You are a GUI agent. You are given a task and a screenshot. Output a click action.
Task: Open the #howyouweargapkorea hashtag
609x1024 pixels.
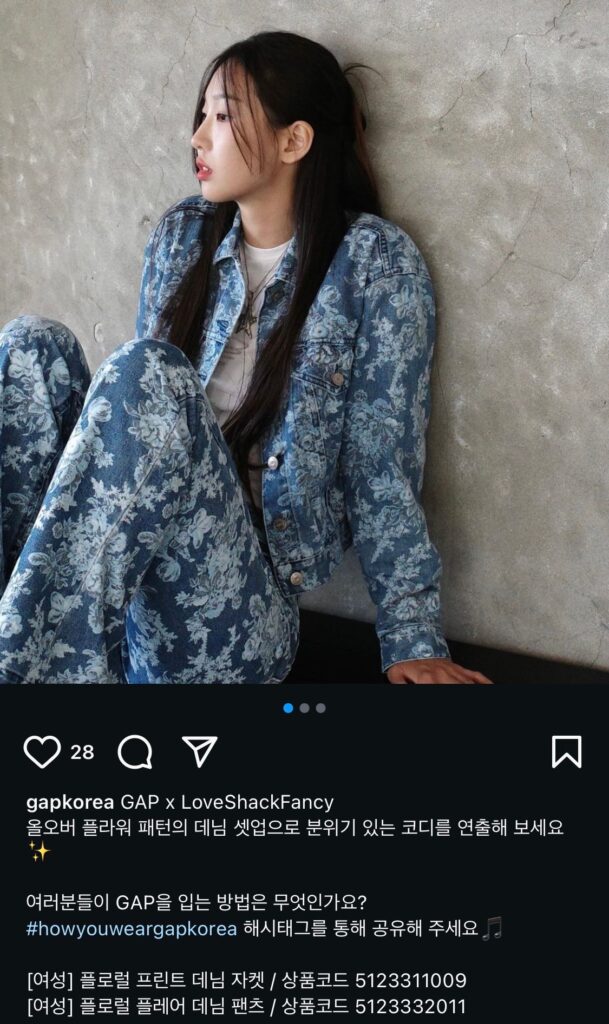point(131,929)
